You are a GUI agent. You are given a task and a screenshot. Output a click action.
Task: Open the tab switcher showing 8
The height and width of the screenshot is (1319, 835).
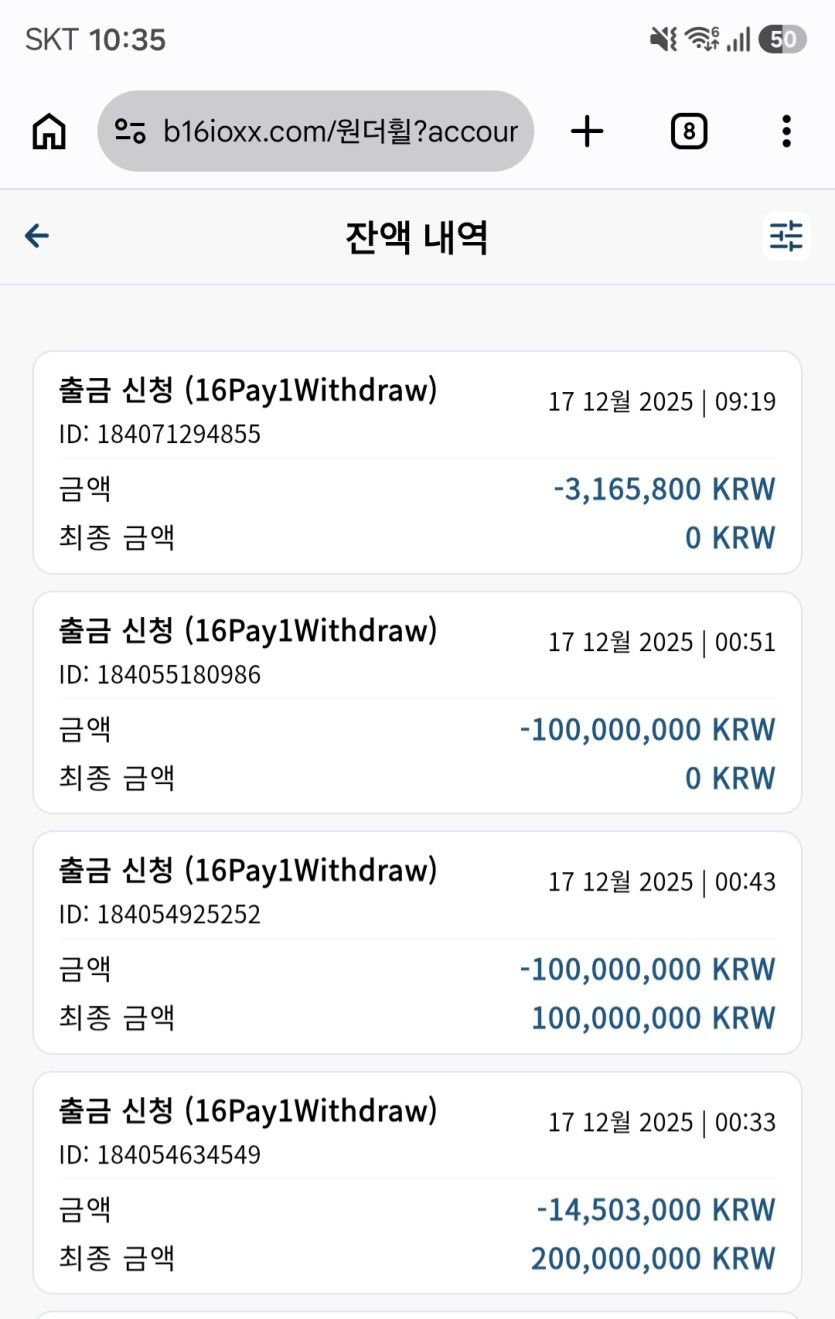[x=688, y=131]
